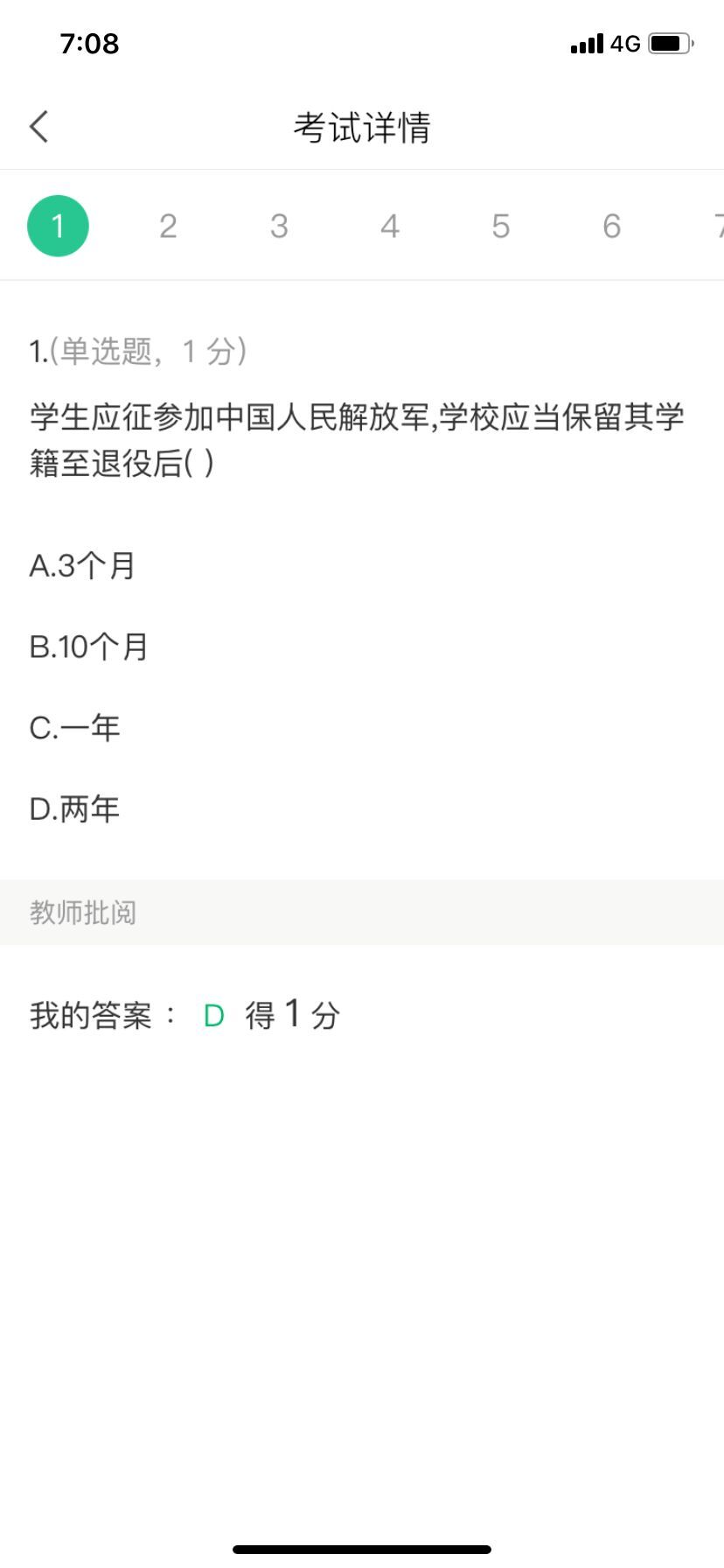724x1568 pixels.
Task: Switch to question 4
Action: [390, 226]
